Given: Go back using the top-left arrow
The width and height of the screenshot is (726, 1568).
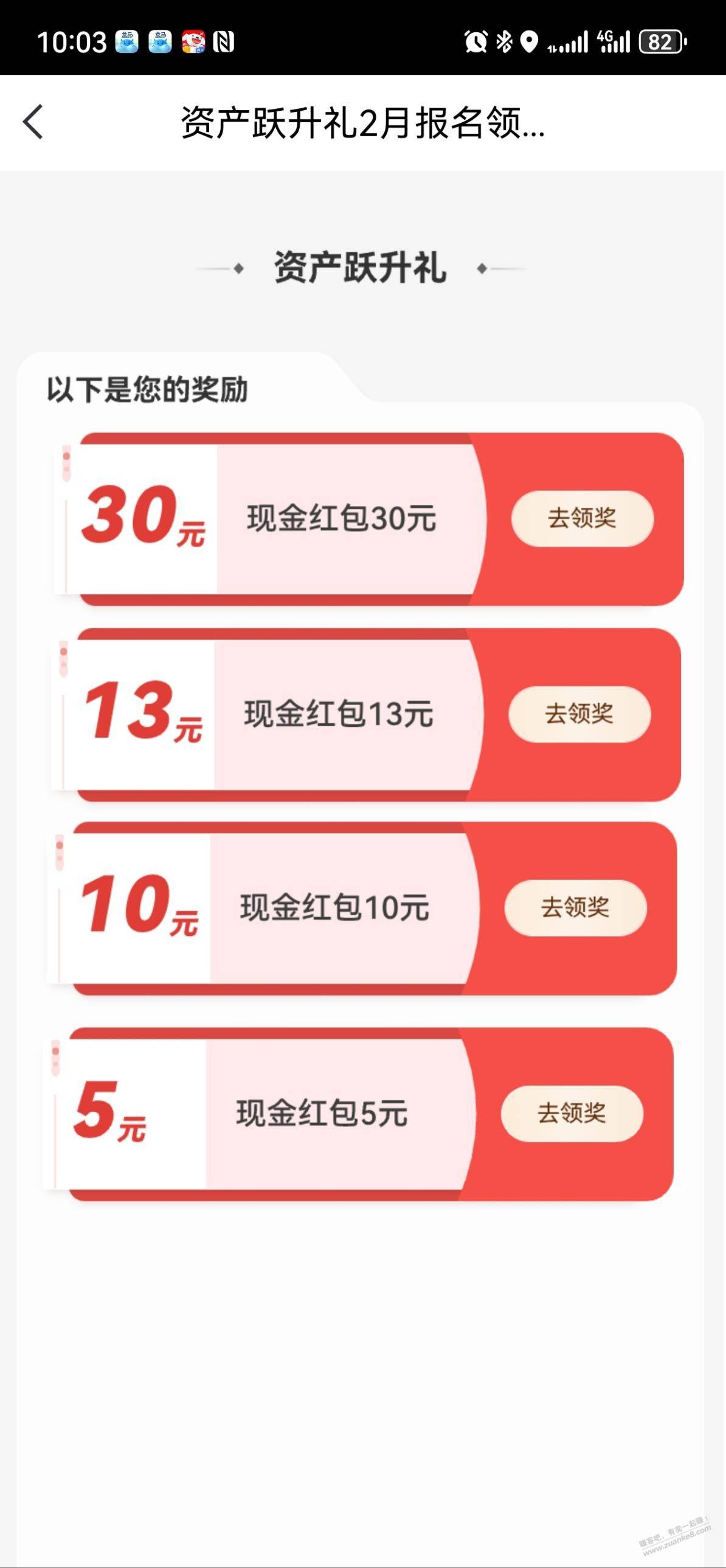Looking at the screenshot, I should 33,122.
